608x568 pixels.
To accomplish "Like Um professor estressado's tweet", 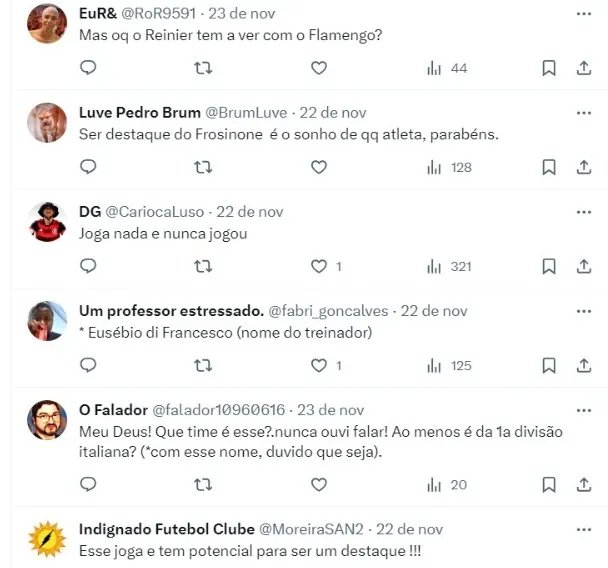I will (x=318, y=366).
